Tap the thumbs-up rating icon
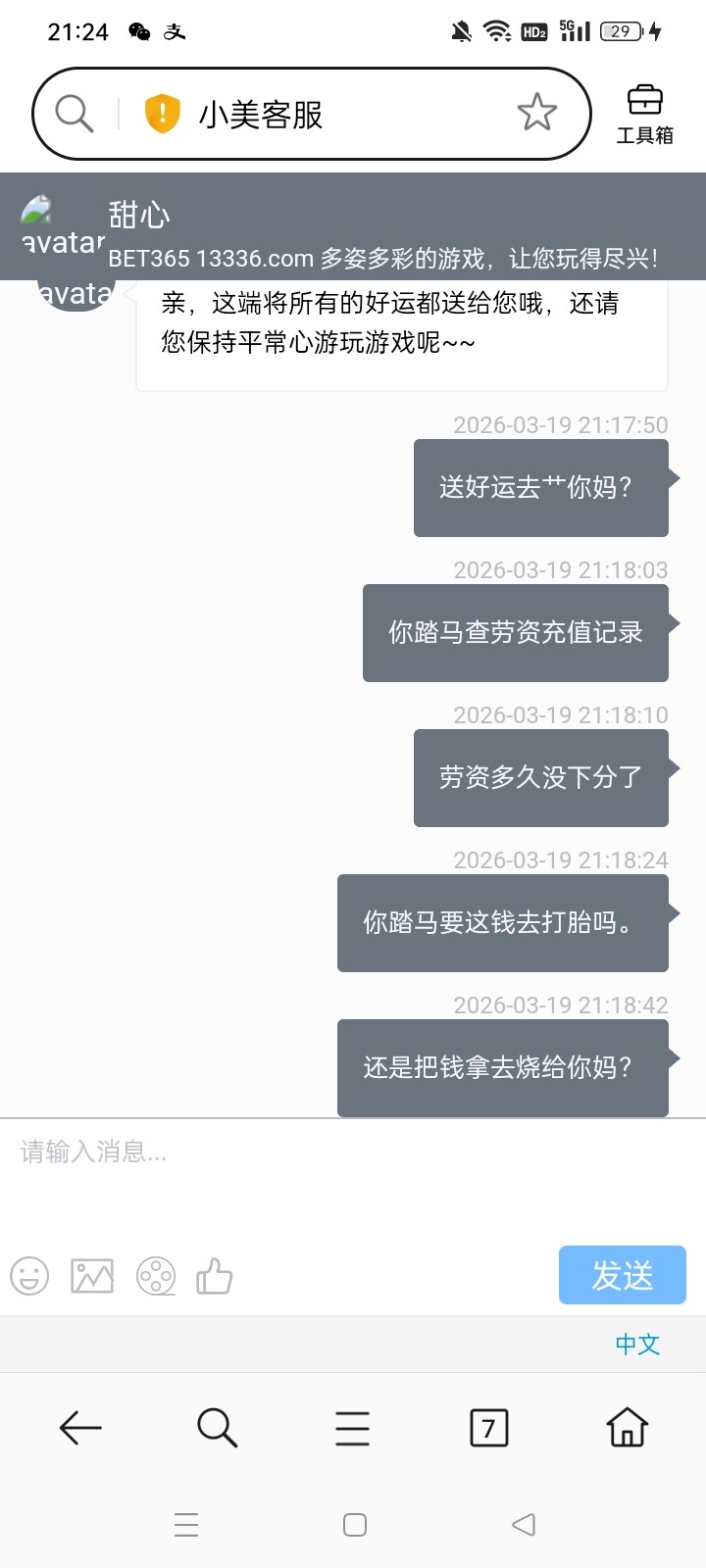The height and width of the screenshot is (1568, 706). tap(214, 1276)
